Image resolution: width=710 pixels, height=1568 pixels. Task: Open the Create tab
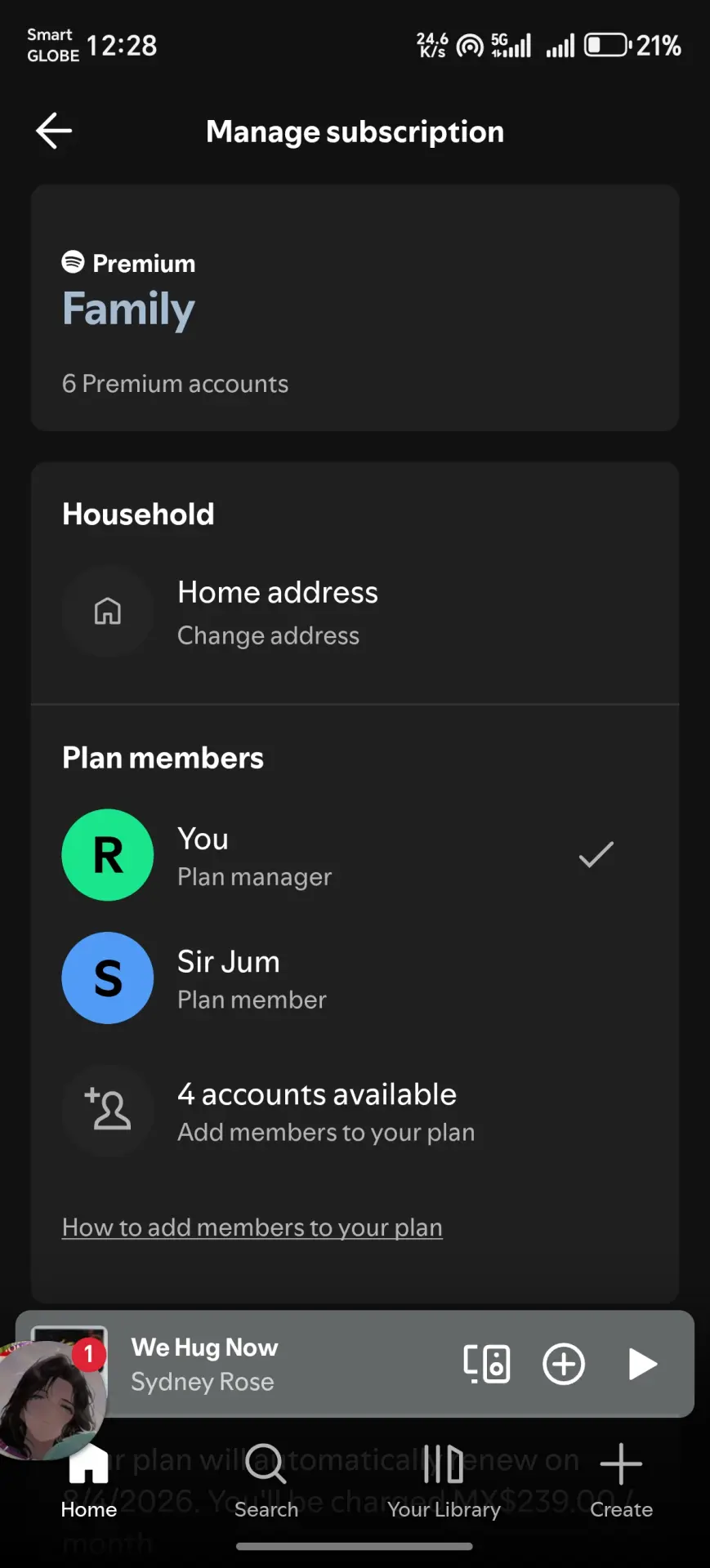621,1480
